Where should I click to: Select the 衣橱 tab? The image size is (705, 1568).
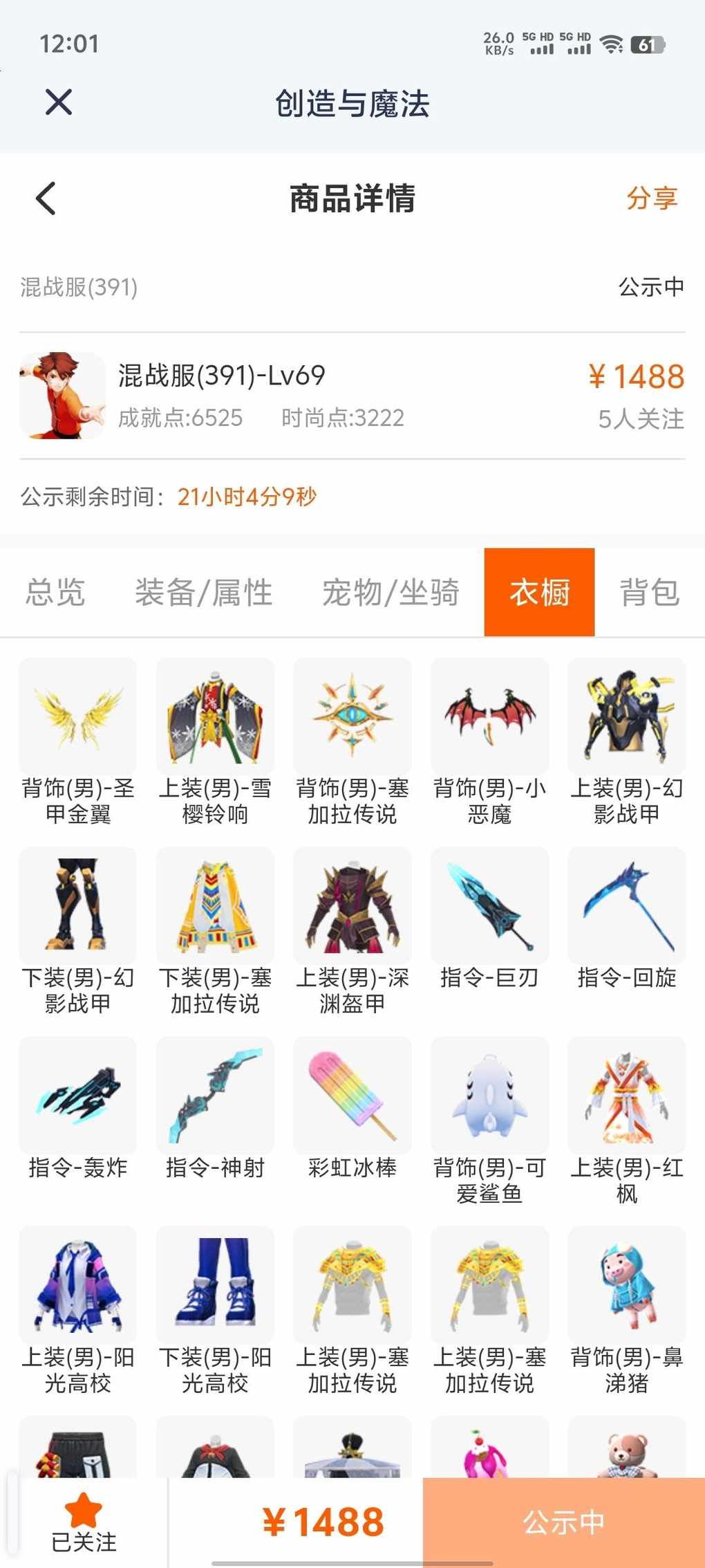pyautogui.click(x=539, y=593)
